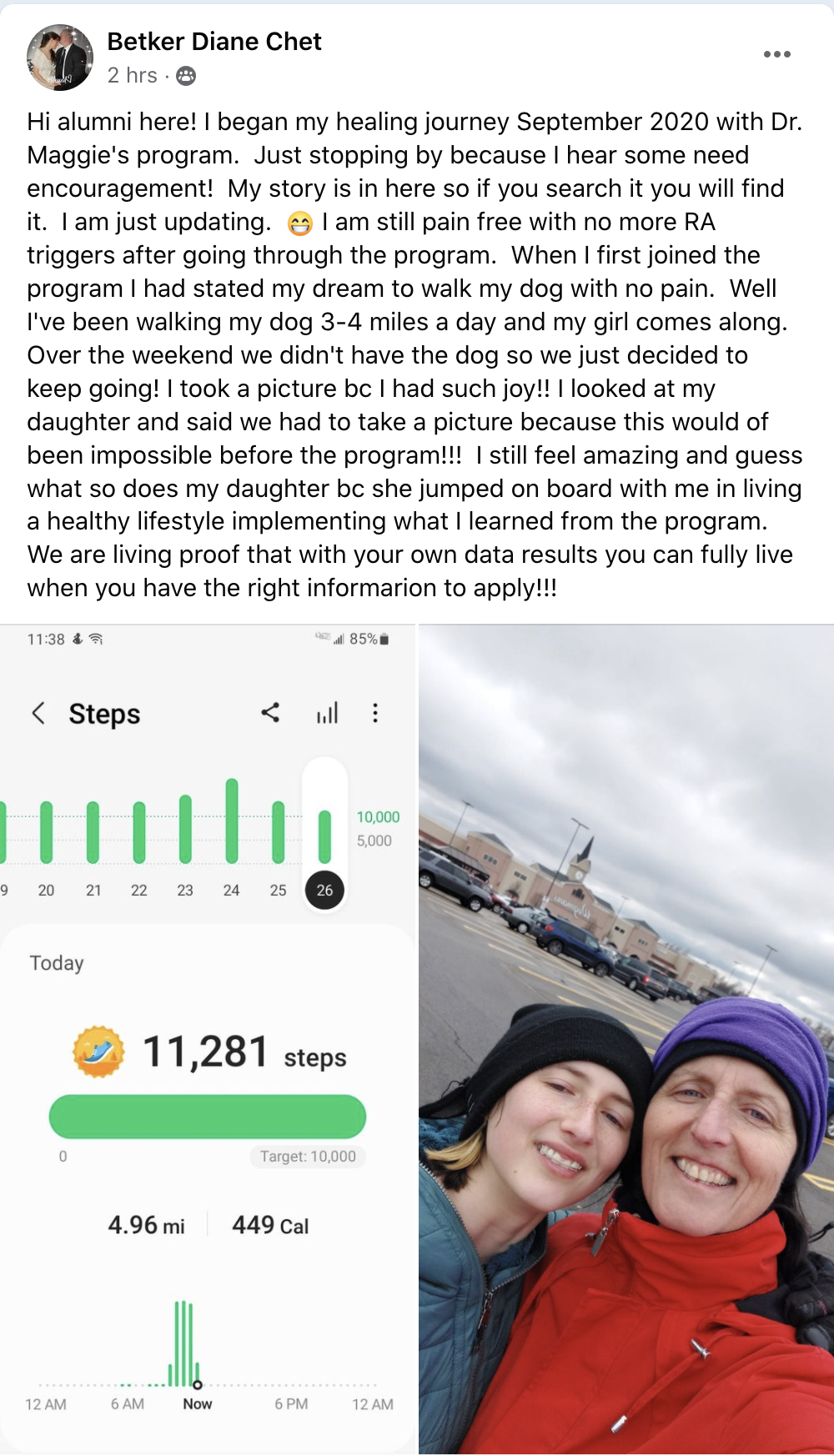
Task: Open Betker Diane Chet's profile picture
Action: coord(60,58)
